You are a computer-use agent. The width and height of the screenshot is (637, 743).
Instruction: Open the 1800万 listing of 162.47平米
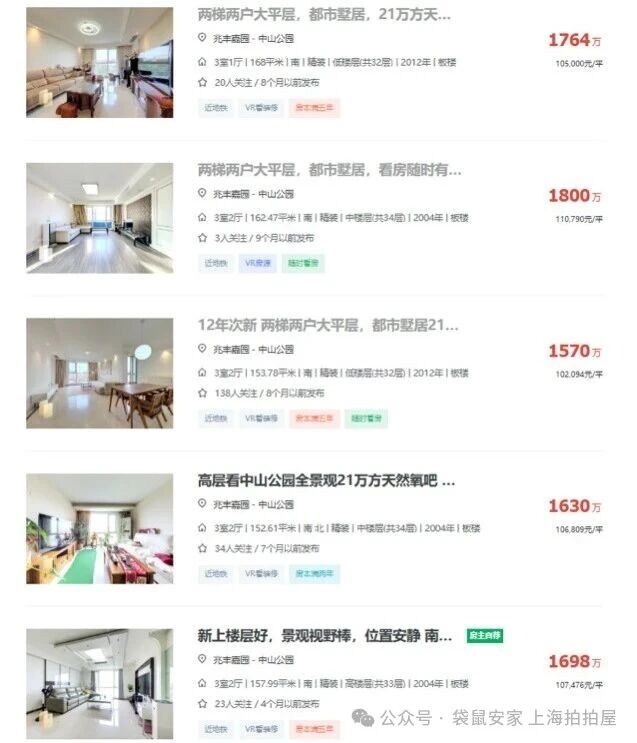point(329,171)
